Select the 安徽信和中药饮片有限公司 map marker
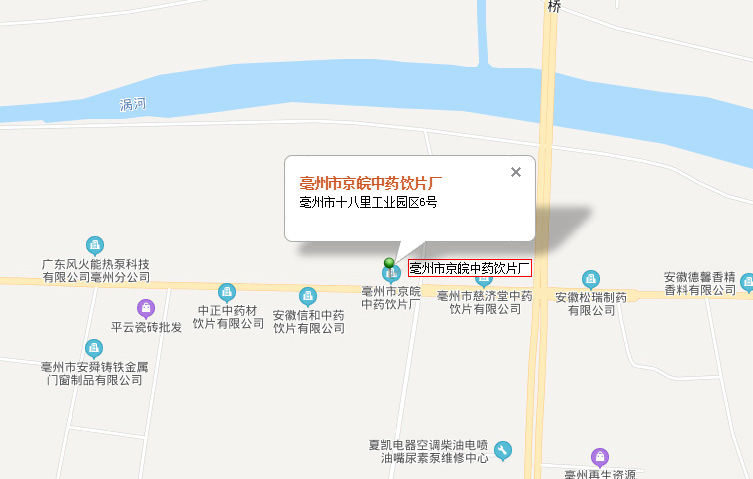Viewport: 753px width, 479px height. coord(308,296)
